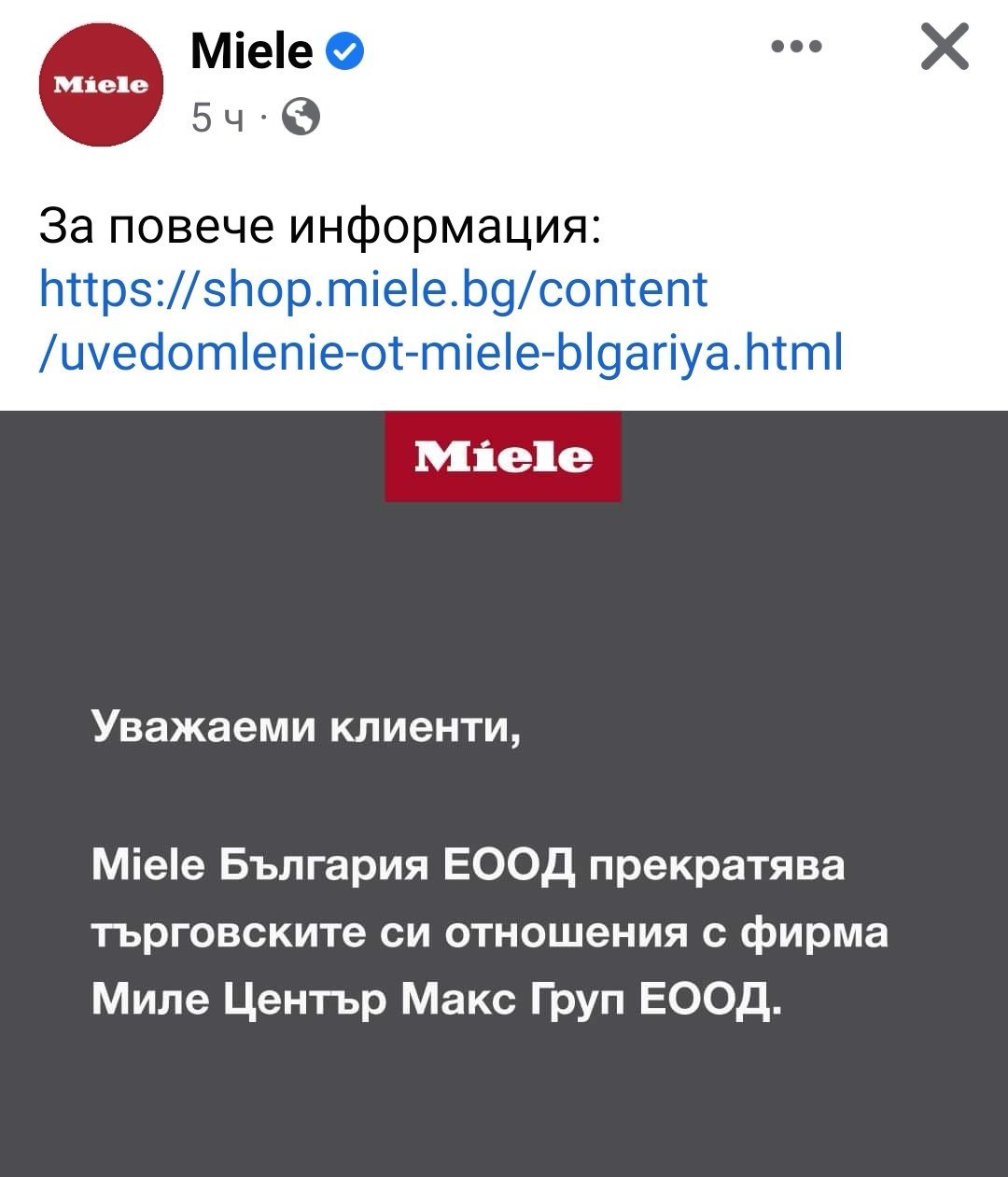Open the Miele page name
The image size is (1008, 1177).
point(251,50)
